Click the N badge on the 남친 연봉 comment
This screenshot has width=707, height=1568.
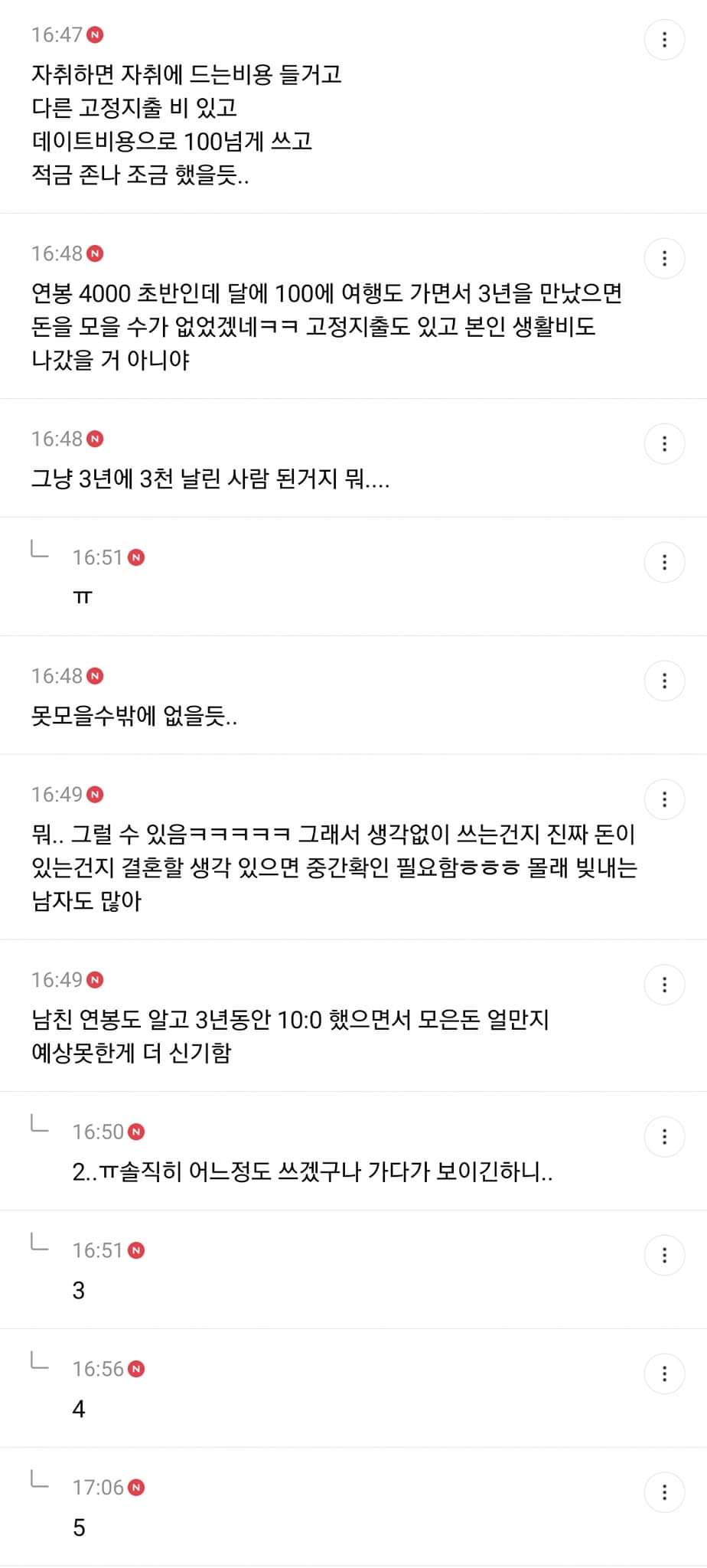click(95, 980)
